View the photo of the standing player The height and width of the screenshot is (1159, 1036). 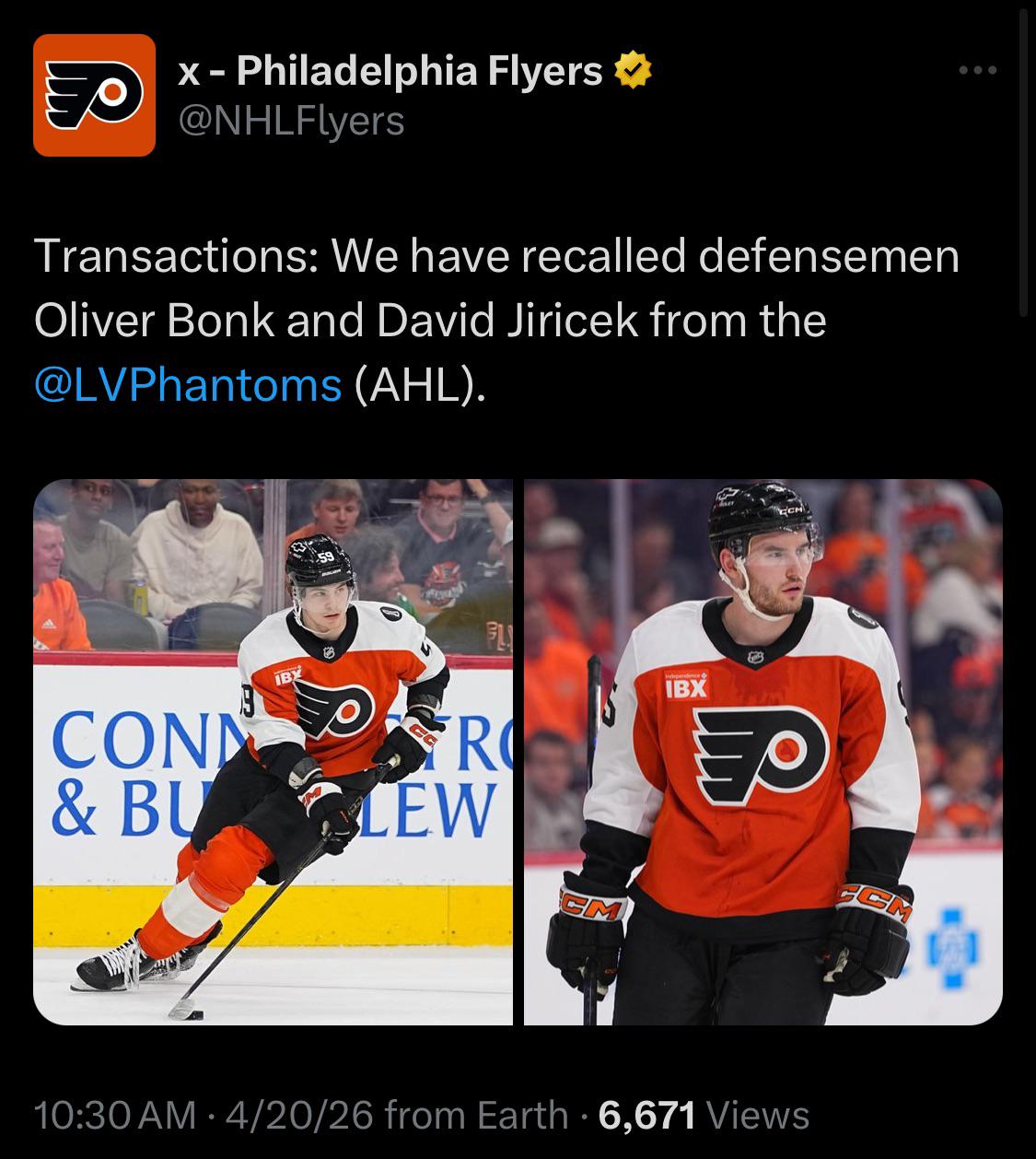point(762,752)
